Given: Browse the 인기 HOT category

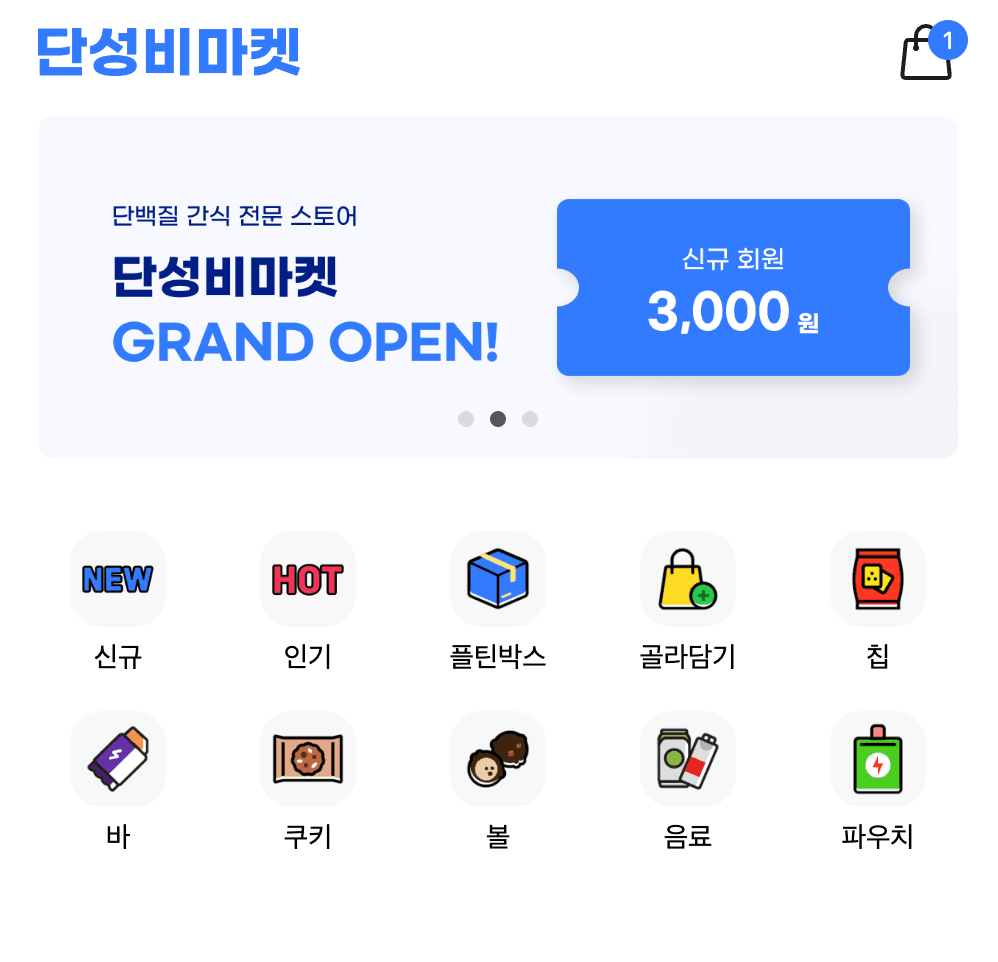Looking at the screenshot, I should [x=308, y=580].
